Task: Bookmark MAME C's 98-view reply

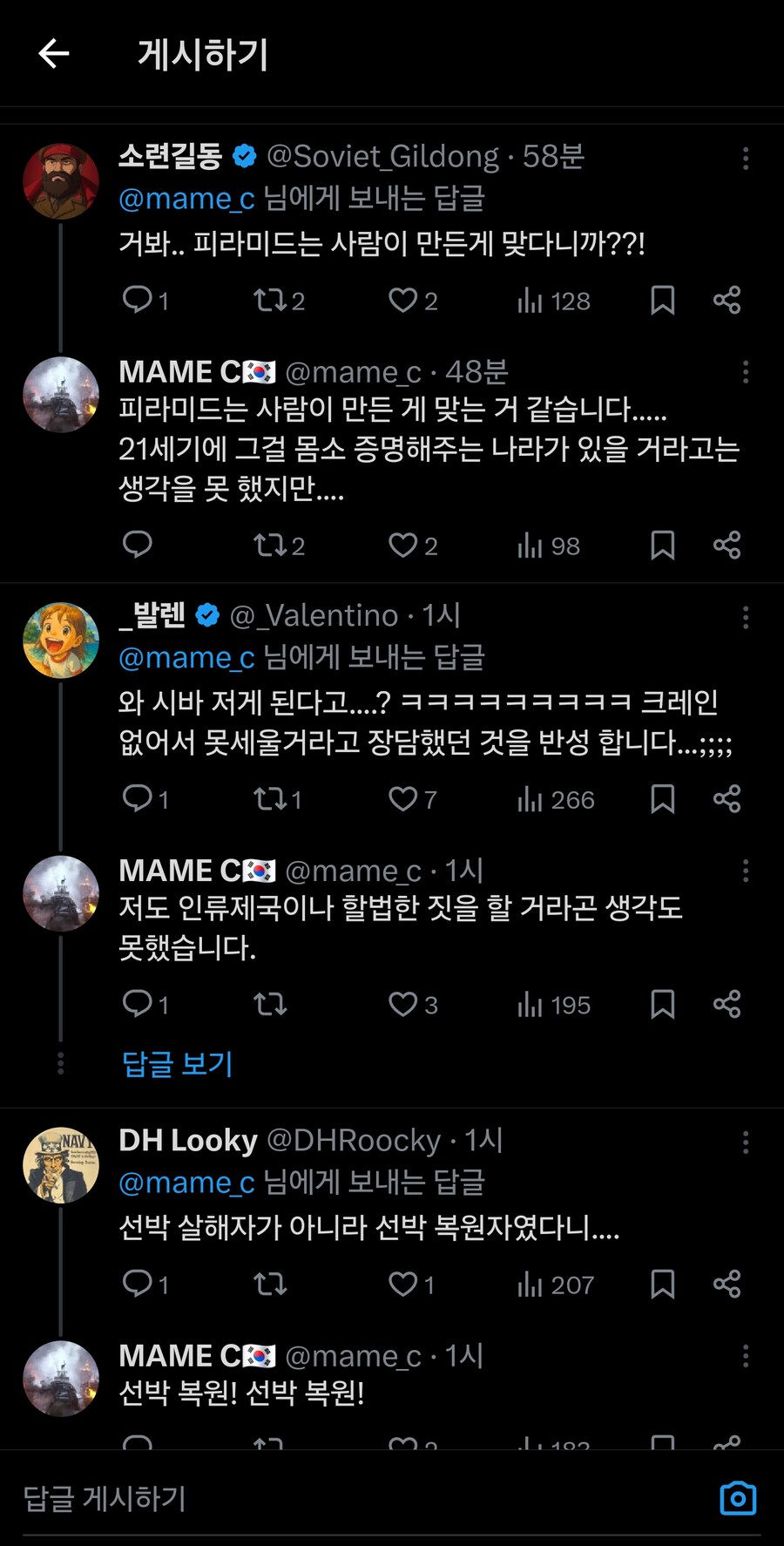Action: tap(664, 546)
